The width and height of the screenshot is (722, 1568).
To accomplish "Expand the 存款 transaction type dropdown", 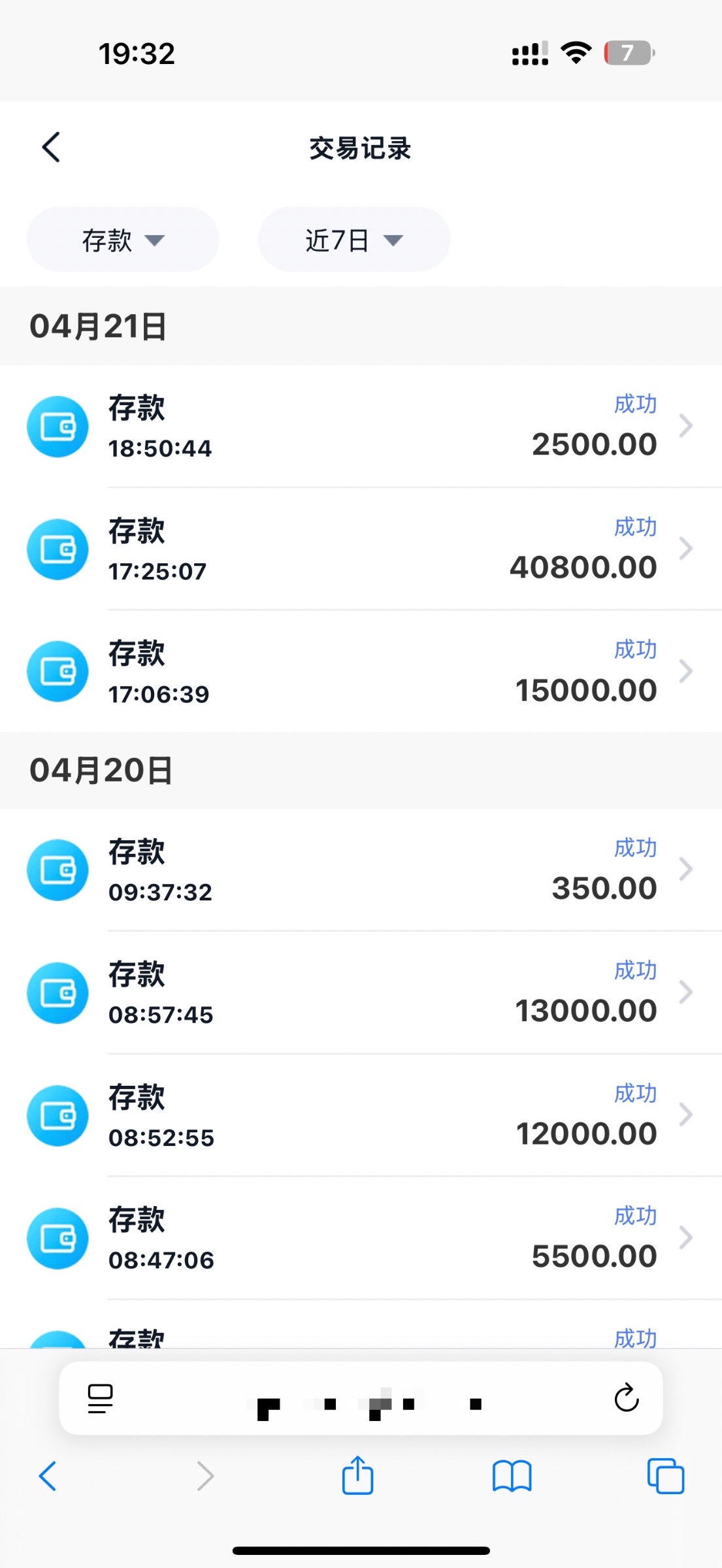I will [x=123, y=240].
